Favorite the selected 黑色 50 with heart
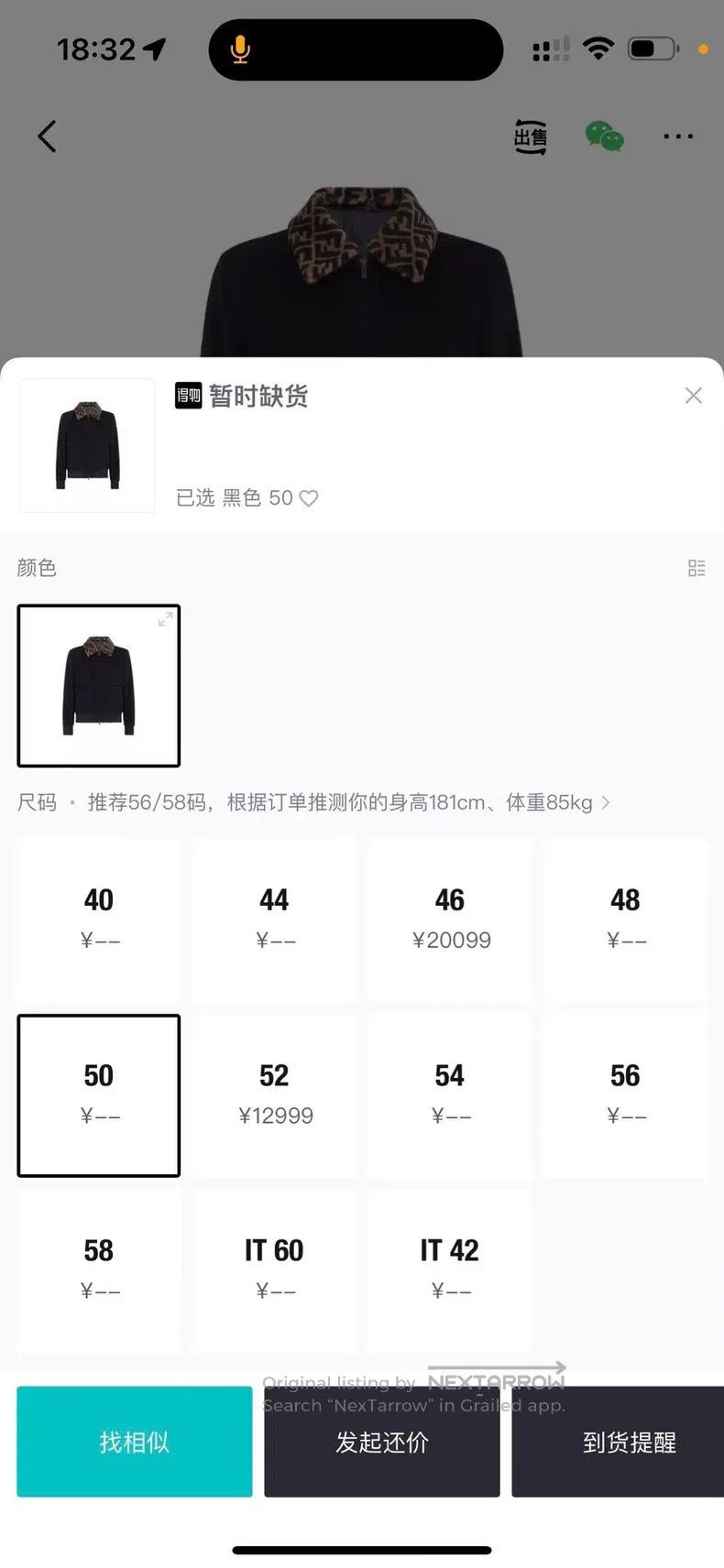The height and width of the screenshot is (1568, 724). tap(309, 498)
